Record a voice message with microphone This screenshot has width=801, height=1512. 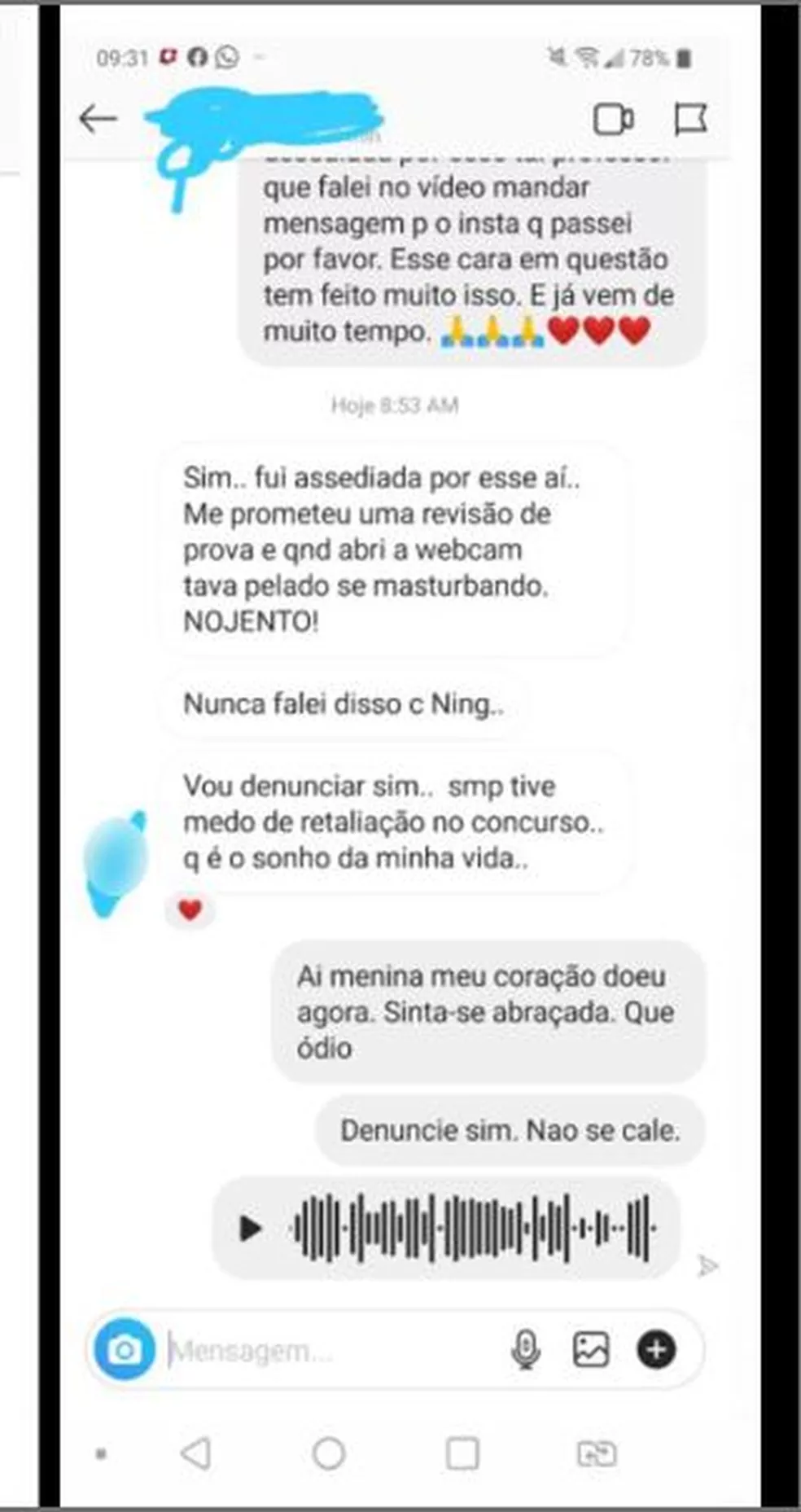[x=526, y=1349]
